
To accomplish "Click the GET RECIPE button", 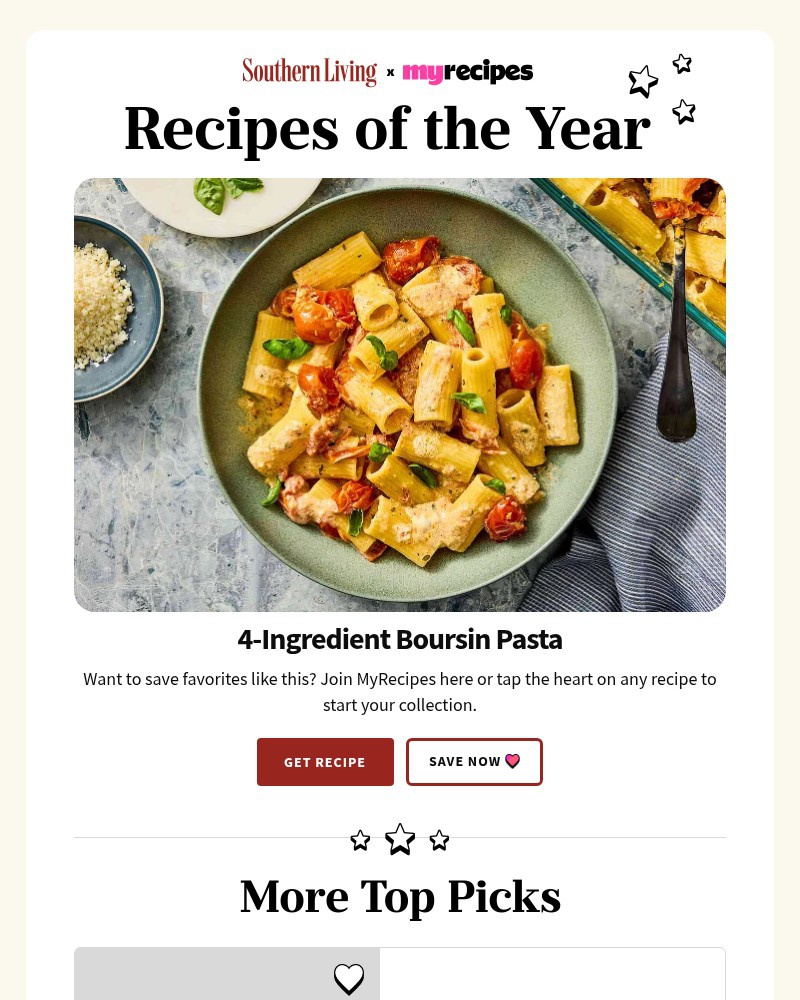I will pos(325,761).
